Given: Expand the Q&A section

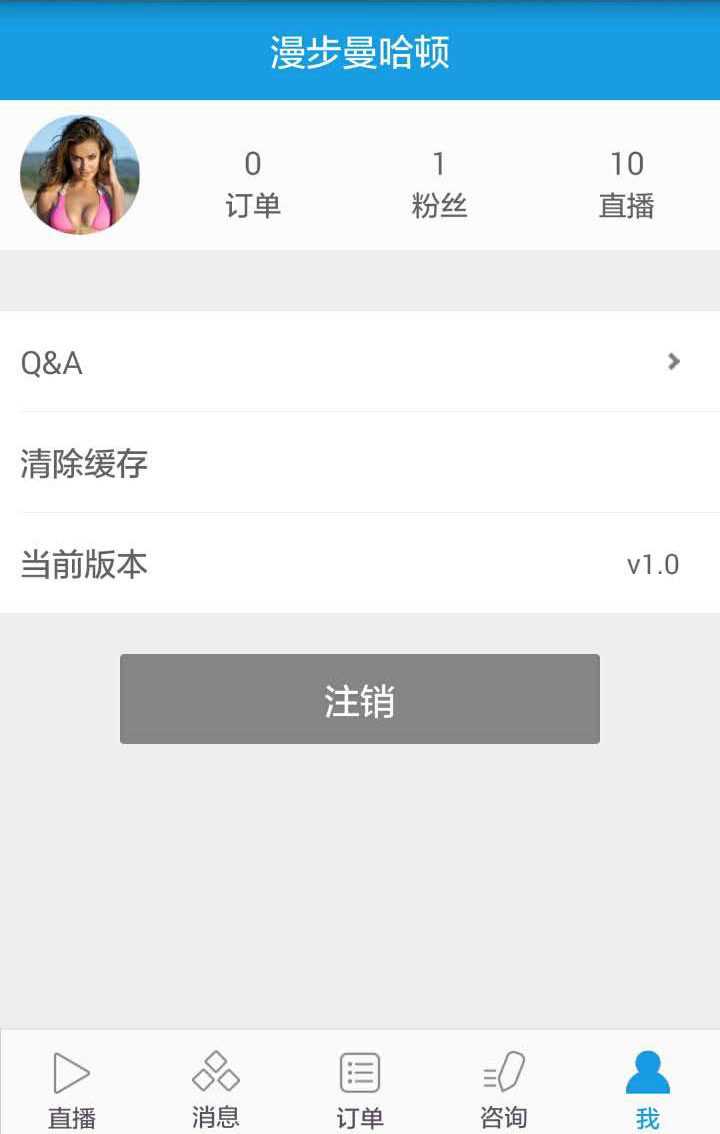Looking at the screenshot, I should [x=360, y=362].
